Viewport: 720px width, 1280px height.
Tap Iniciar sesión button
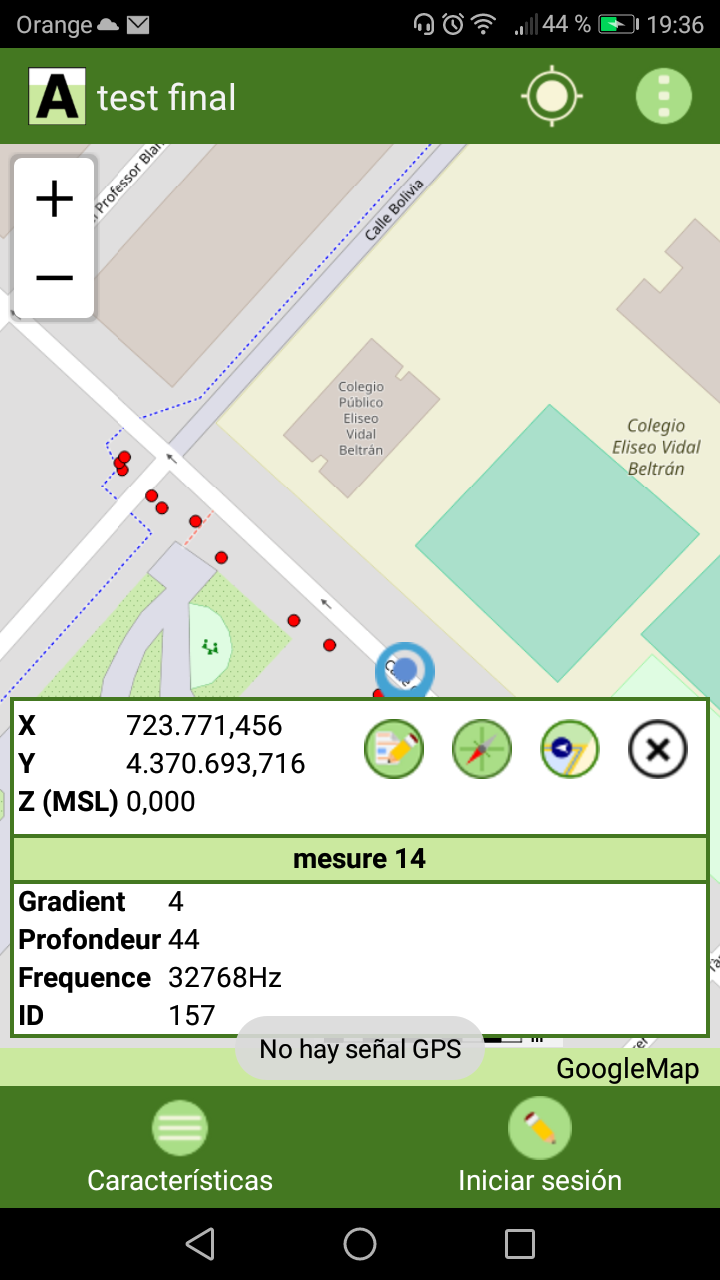[x=540, y=1148]
